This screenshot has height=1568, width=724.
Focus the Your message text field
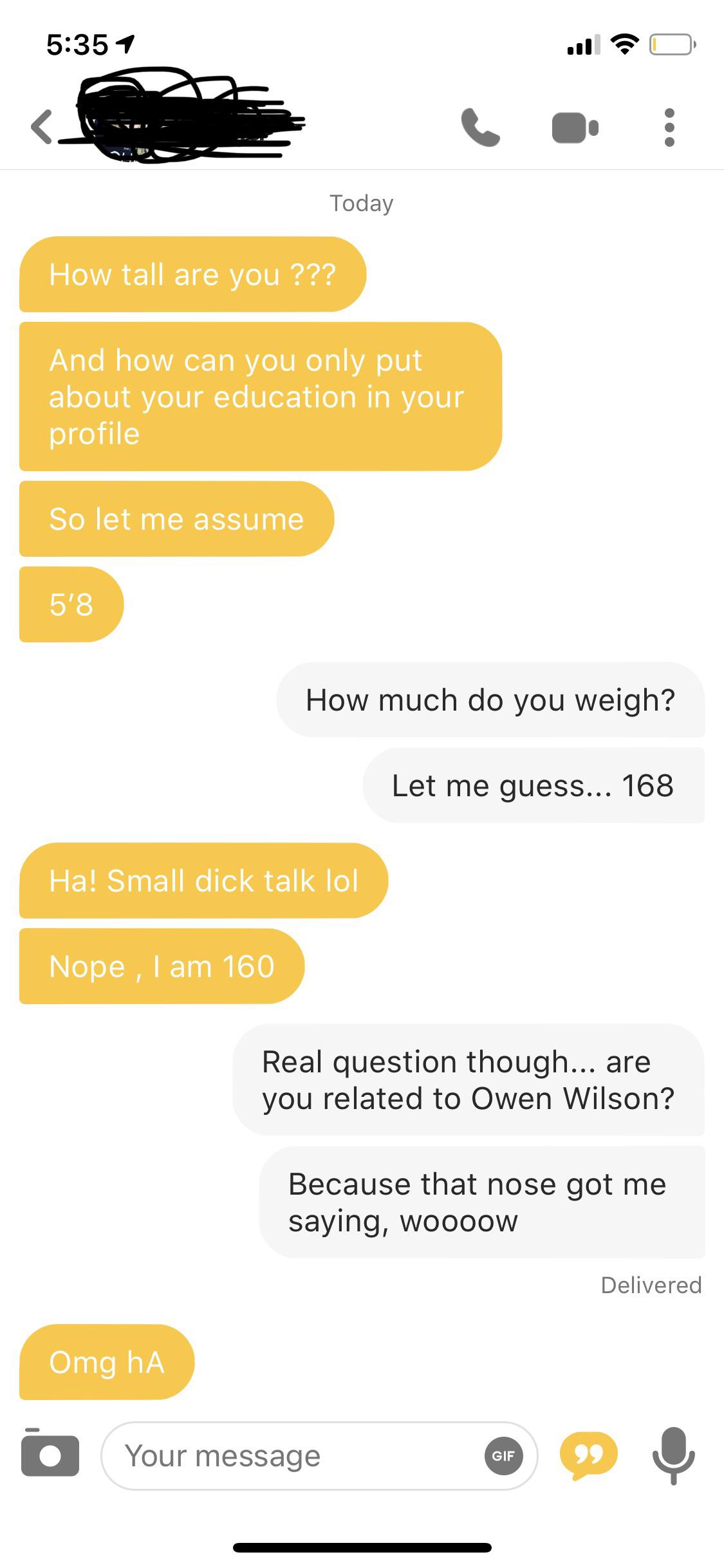point(319,1456)
